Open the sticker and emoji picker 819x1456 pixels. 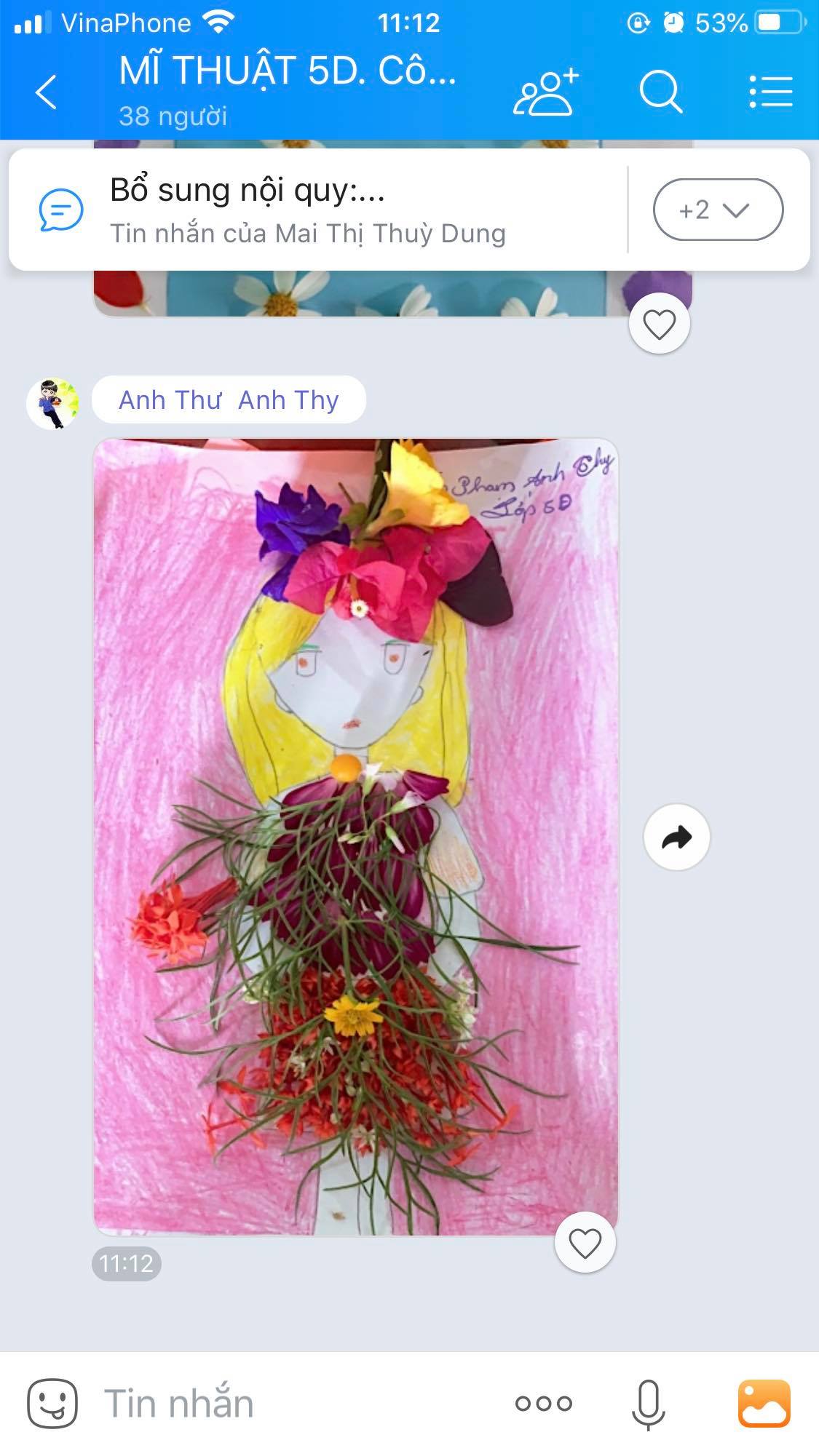[x=52, y=1403]
